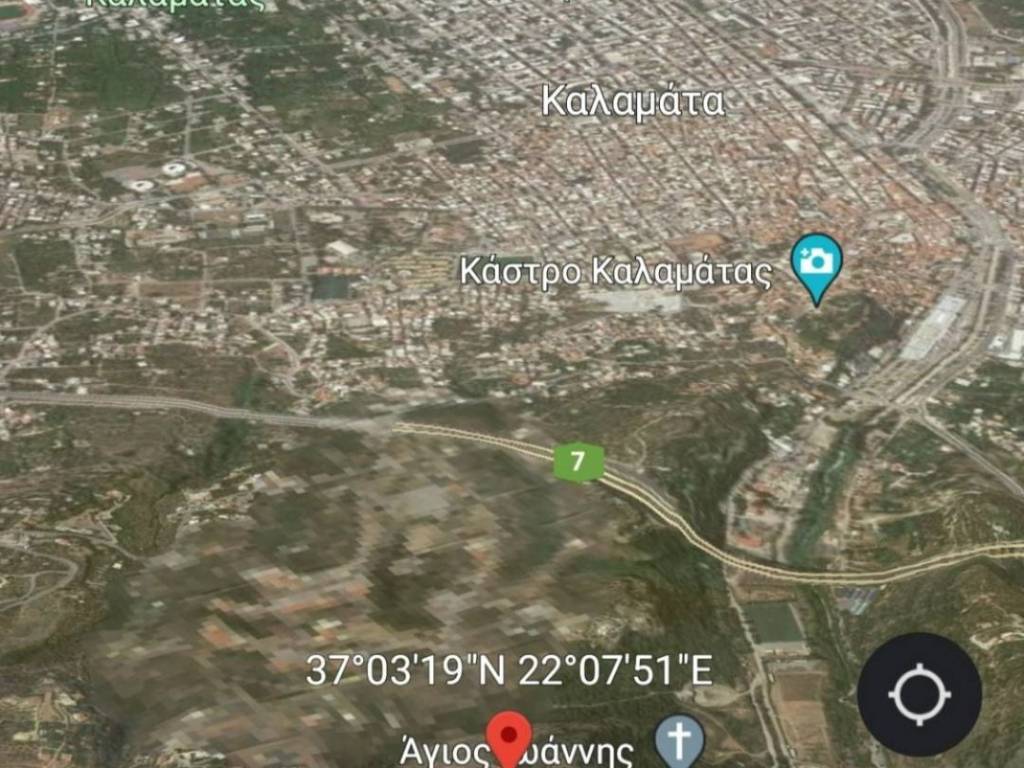Open the church marker with cross icon
The width and height of the screenshot is (1024, 768).
pyautogui.click(x=680, y=741)
